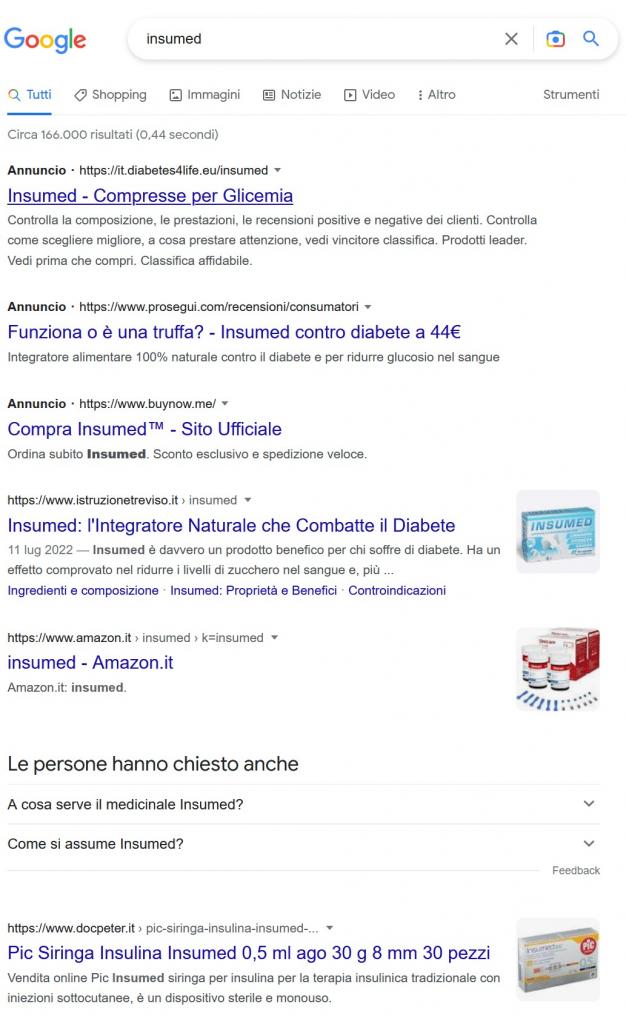Open ad Funziona o è una truffa?
This screenshot has width=626, height=1024.
click(233, 332)
